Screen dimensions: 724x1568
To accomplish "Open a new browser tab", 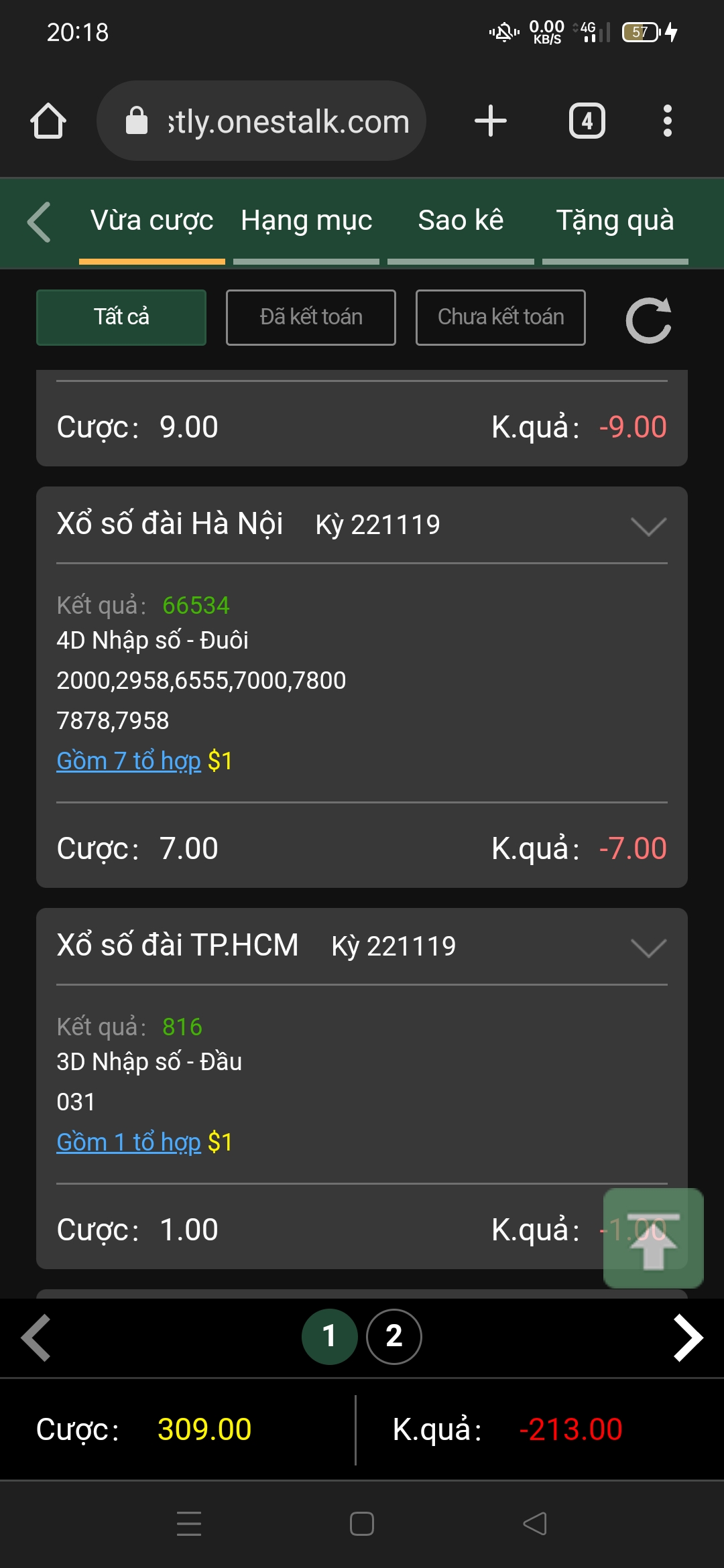I will pyautogui.click(x=490, y=121).
